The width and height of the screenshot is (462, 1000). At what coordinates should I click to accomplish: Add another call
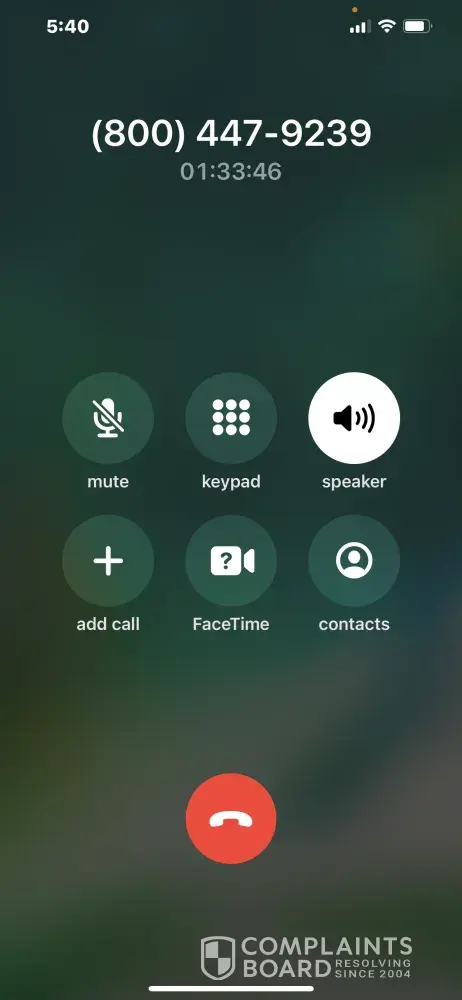(108, 561)
